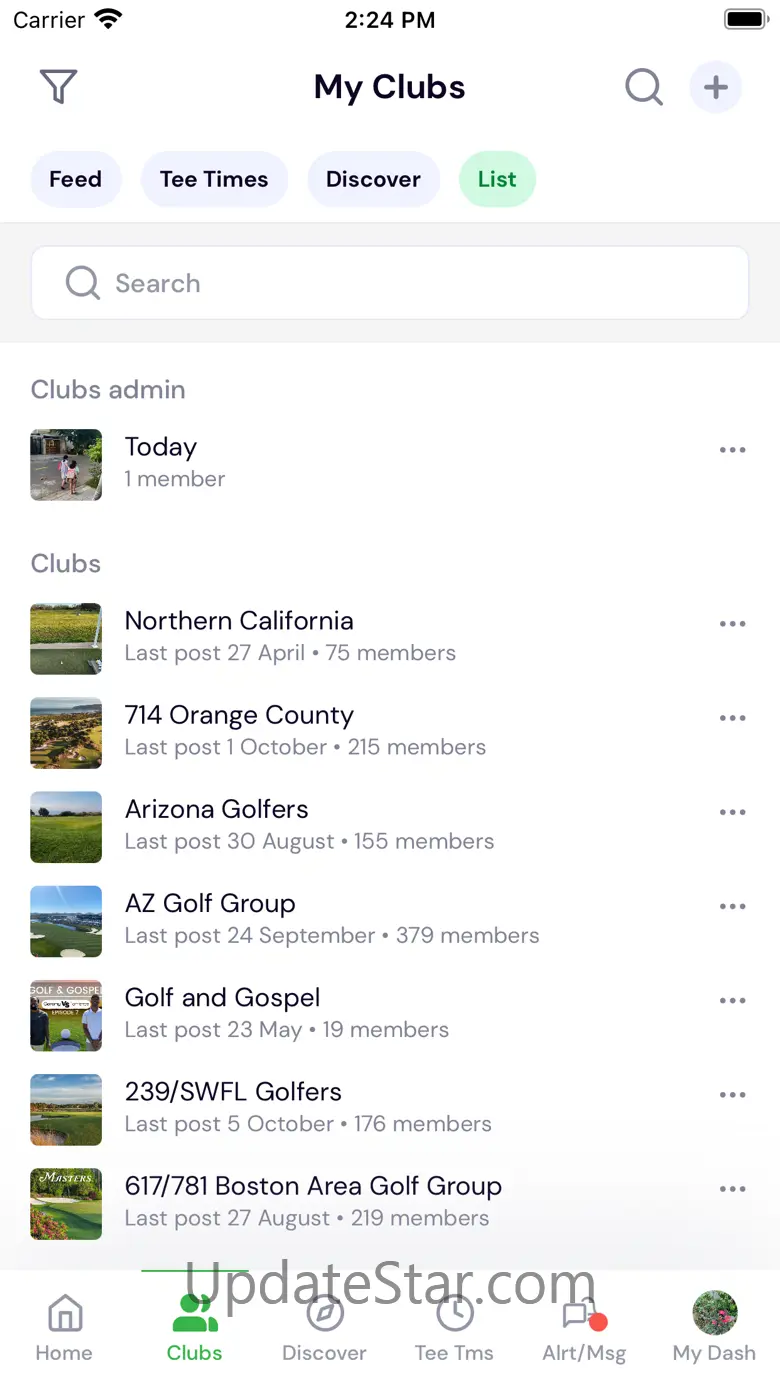This screenshot has width=780, height=1387.
Task: Select the List chip
Action: click(497, 180)
